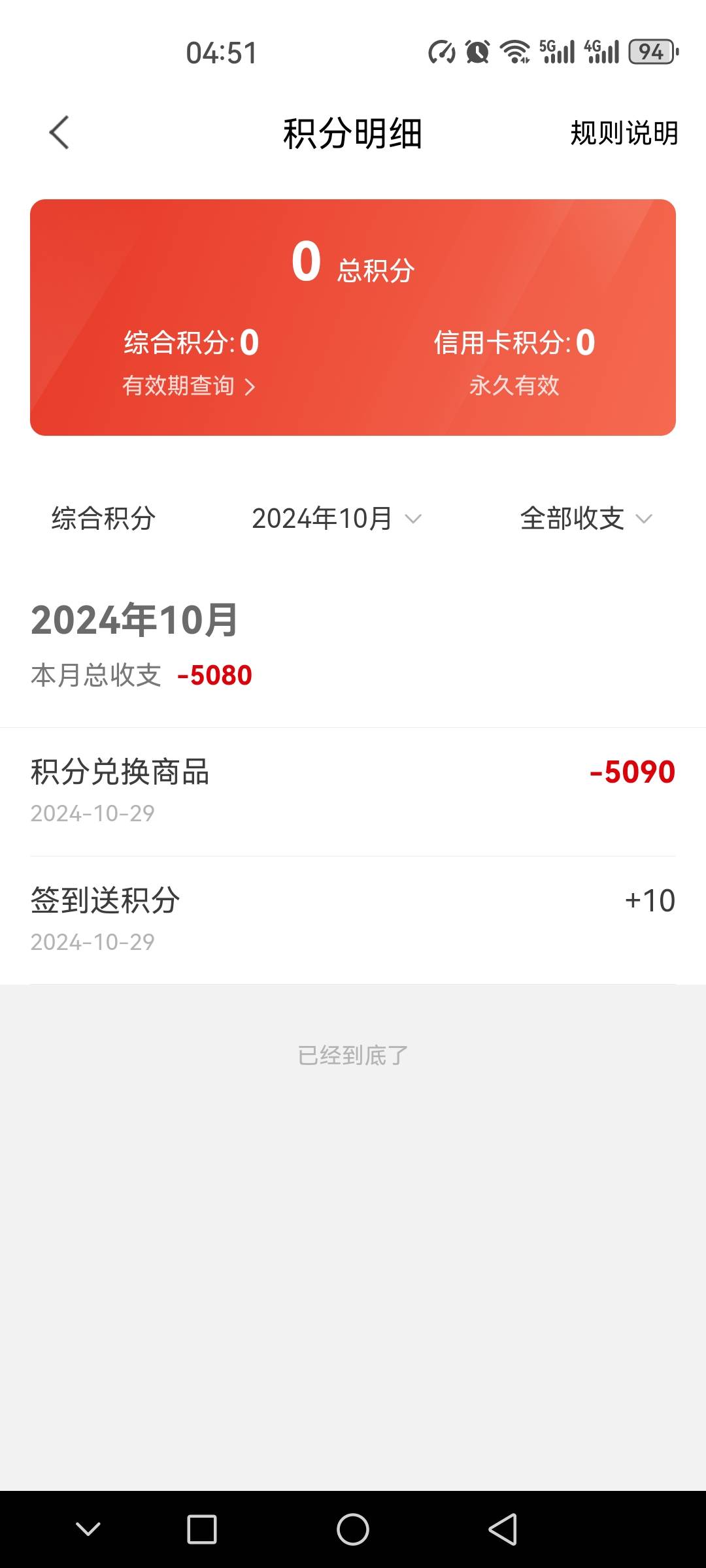Open 有效期查询 validity lookup
Viewport: 706px width, 1568px height.
(x=188, y=385)
